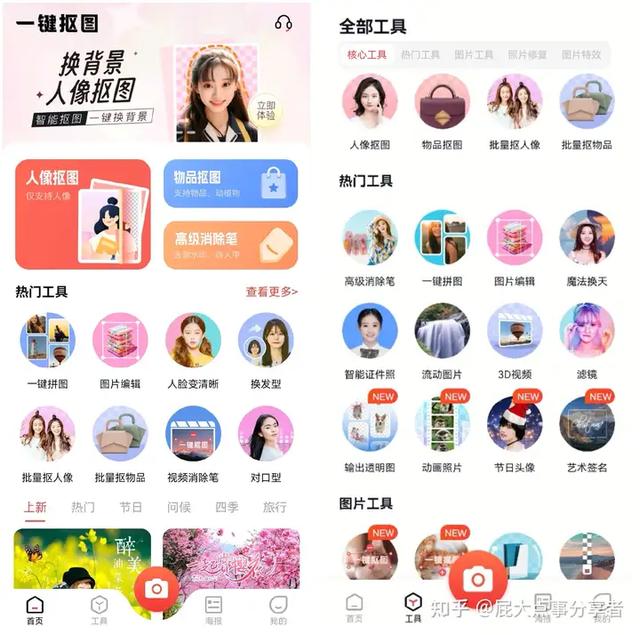Tap 立即体验 on the banner

point(266,110)
